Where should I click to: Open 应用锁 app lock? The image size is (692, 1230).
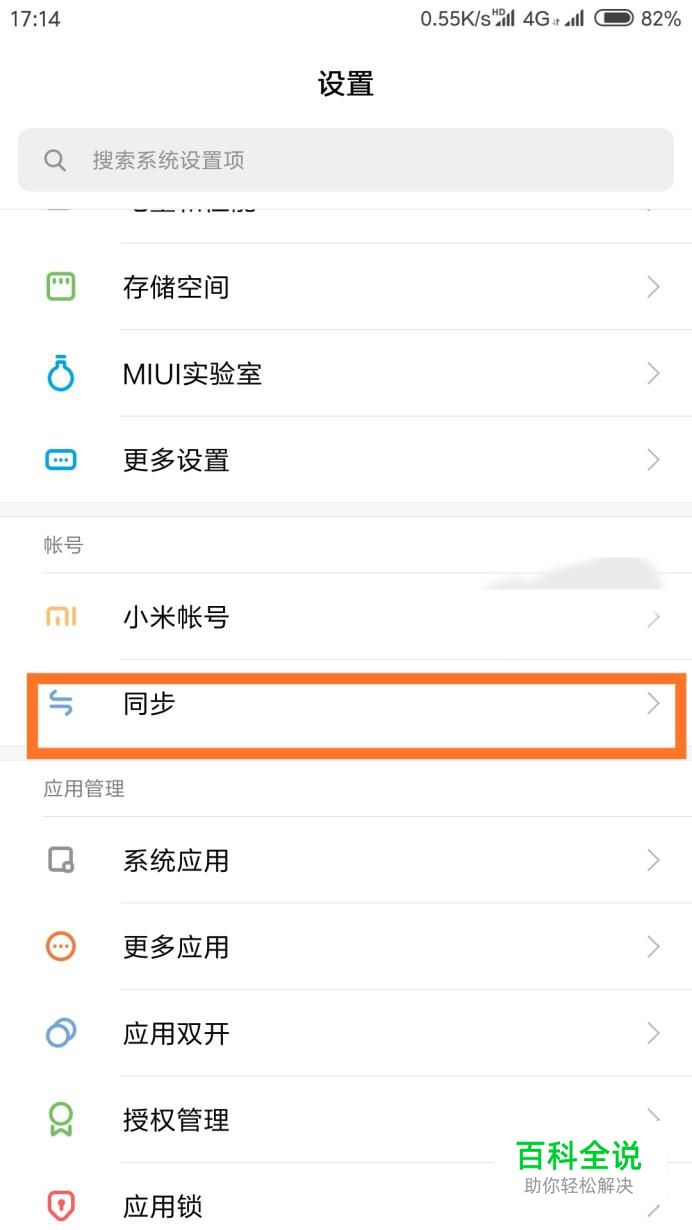point(300,1205)
